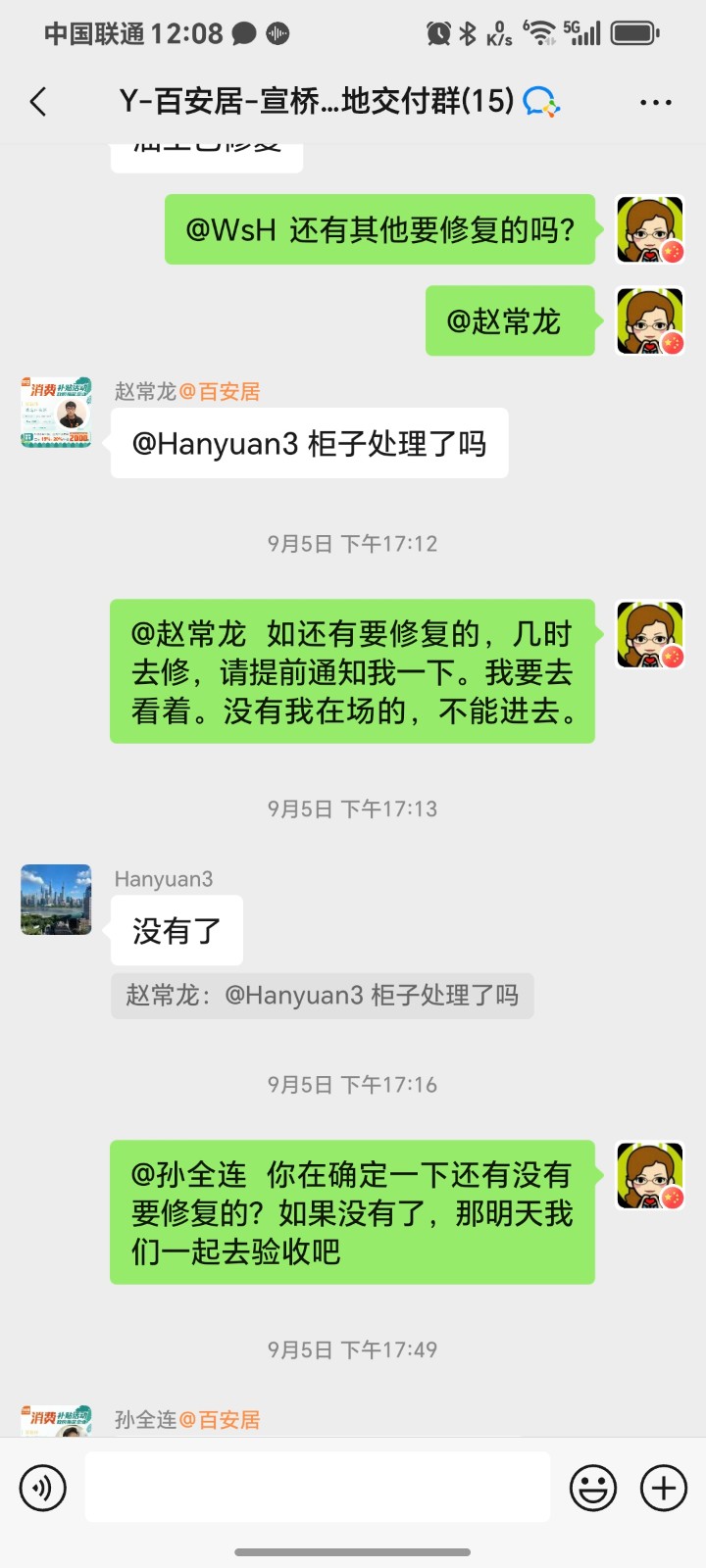Switch to voice message input
This screenshot has width=706, height=1568.
(43, 1488)
